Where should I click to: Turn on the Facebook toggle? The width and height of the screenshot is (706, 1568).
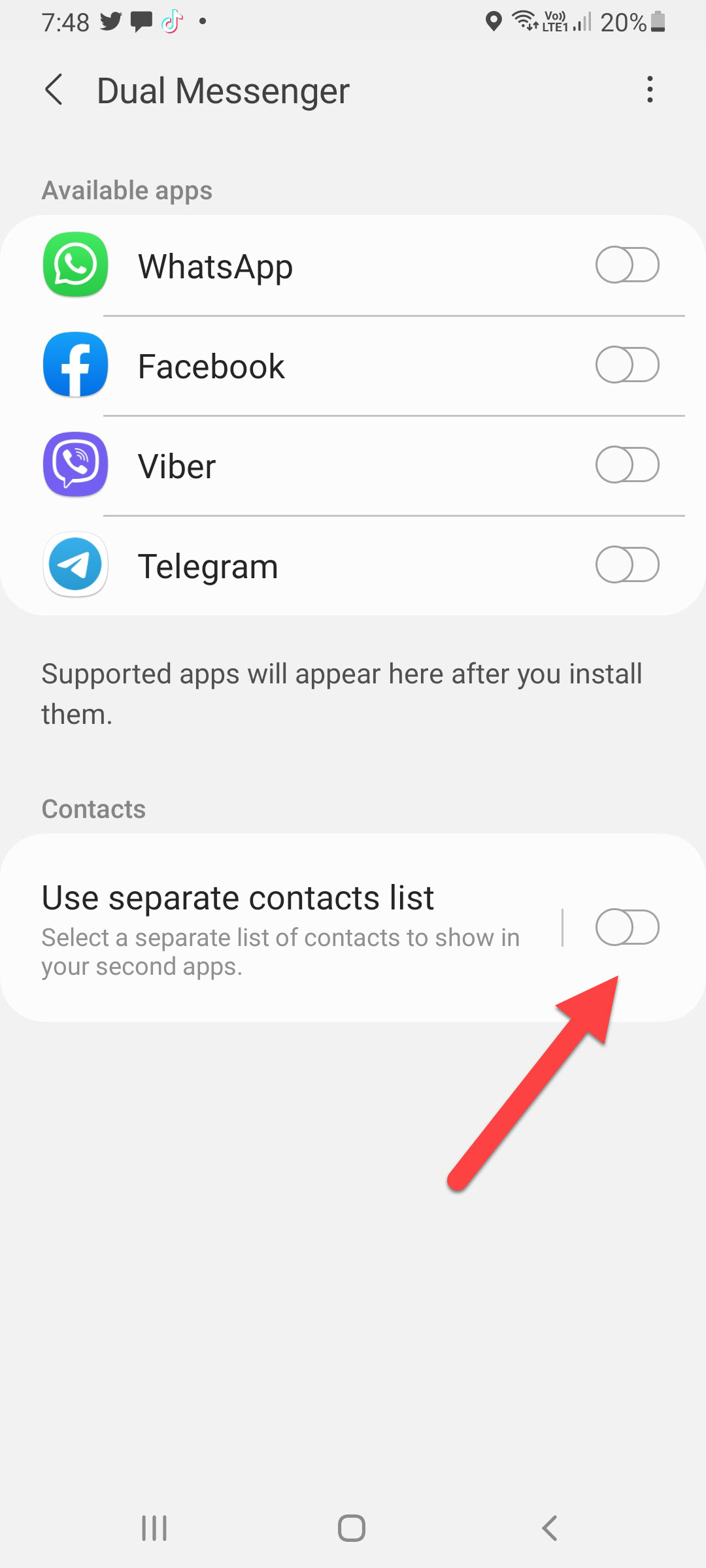[627, 365]
